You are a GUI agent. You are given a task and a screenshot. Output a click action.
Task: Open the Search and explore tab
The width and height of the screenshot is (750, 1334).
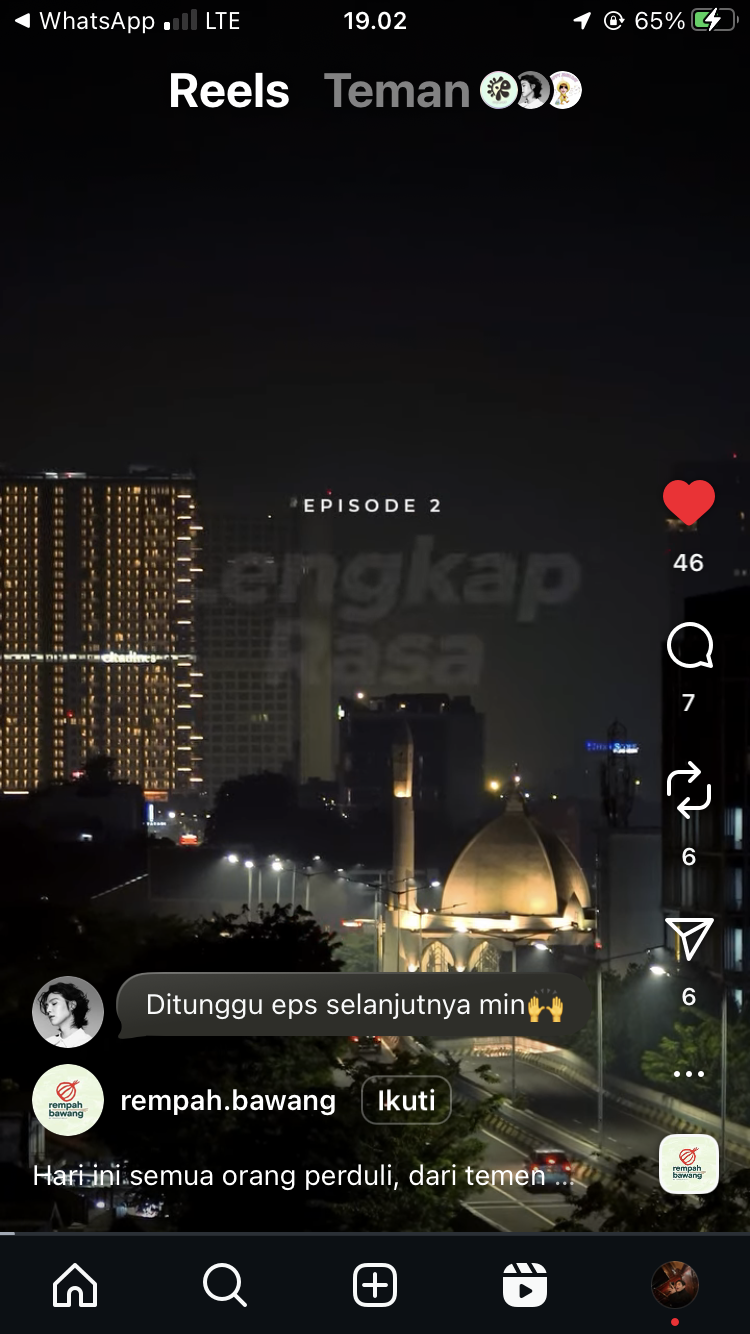point(225,1285)
